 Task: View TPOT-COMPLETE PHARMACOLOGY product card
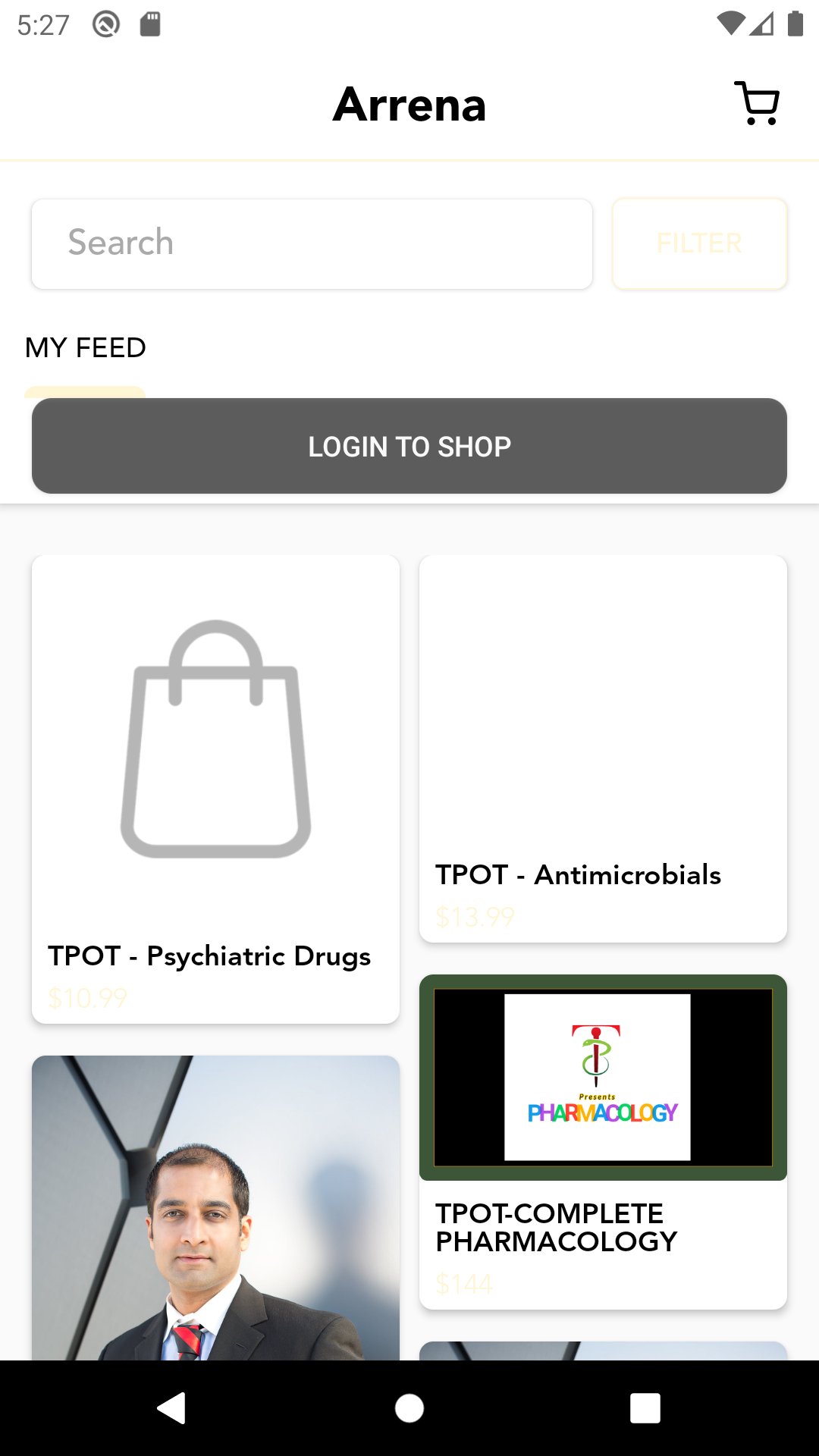coord(603,1141)
